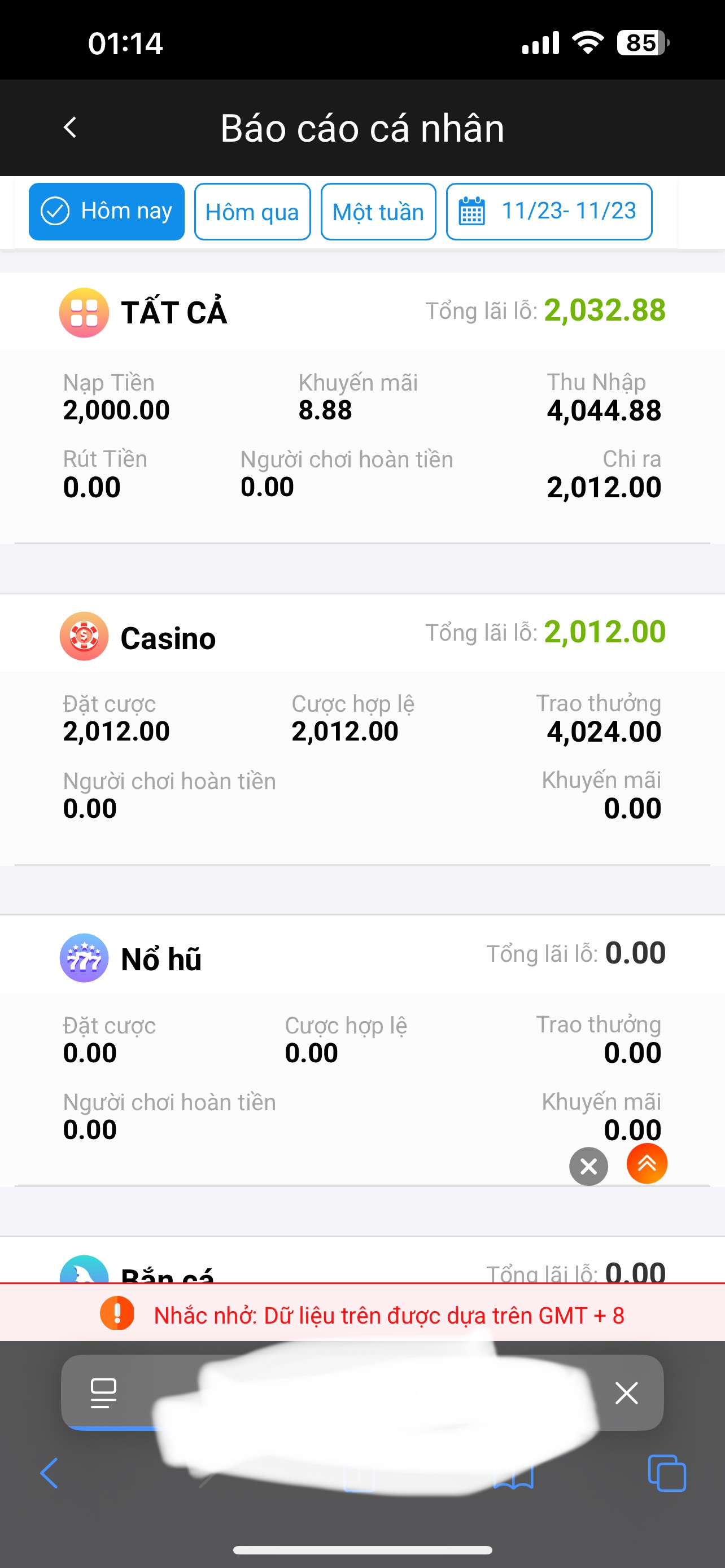Navigate back with Safari back arrow

[x=49, y=1473]
